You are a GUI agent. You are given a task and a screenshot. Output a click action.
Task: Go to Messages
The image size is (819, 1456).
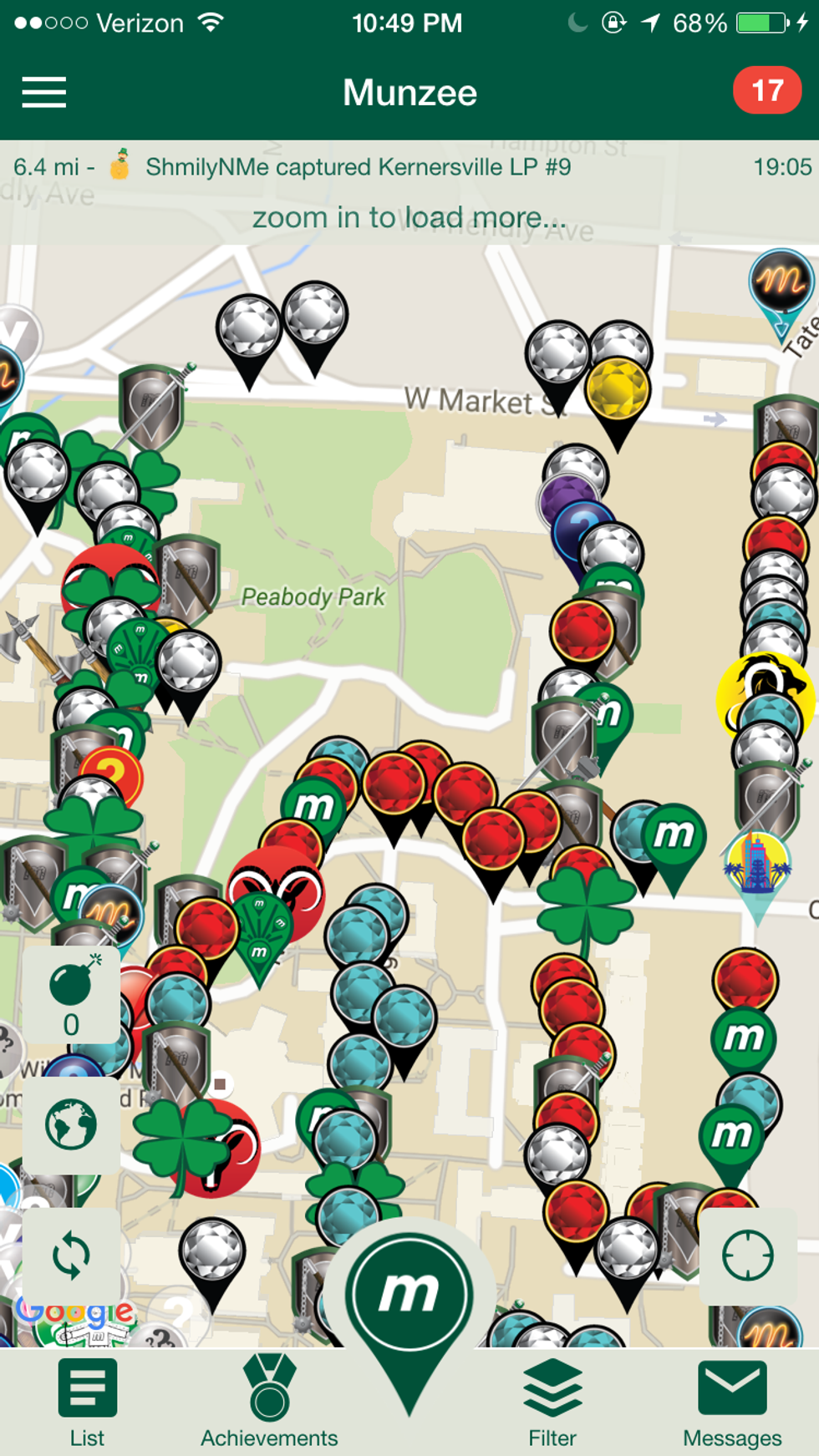(x=732, y=1403)
